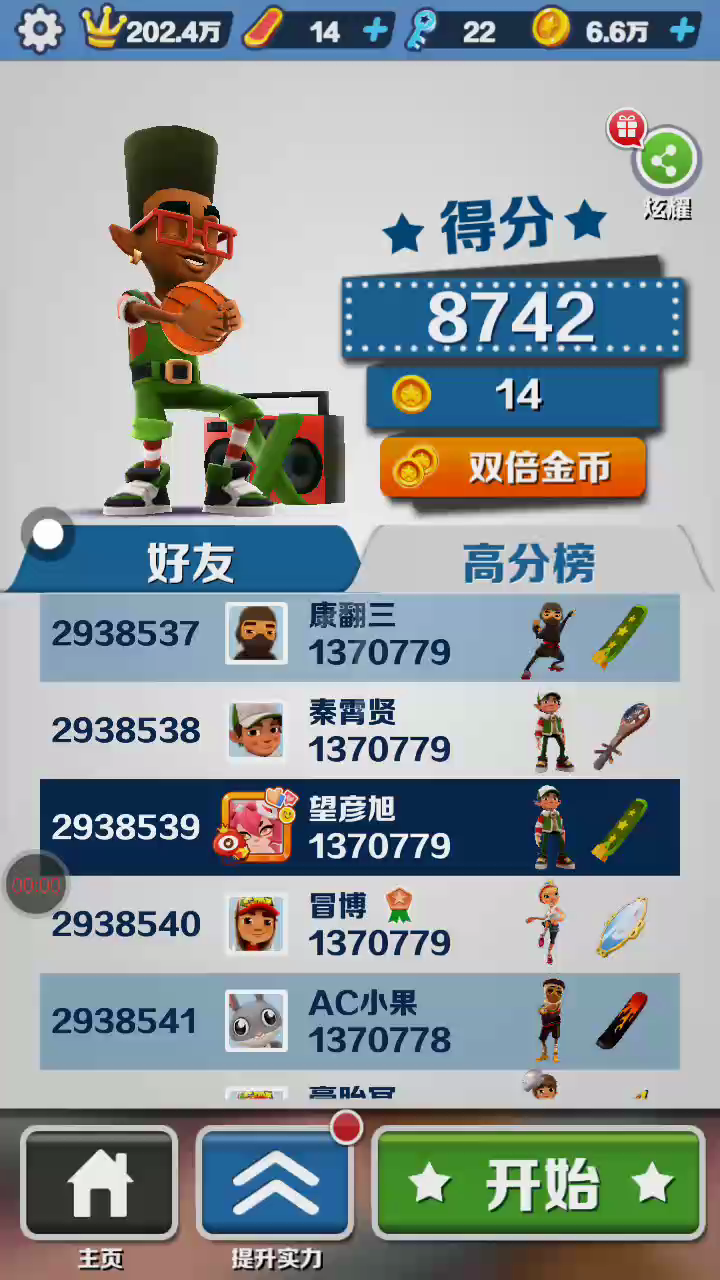Image resolution: width=720 pixels, height=1280 pixels.
Task: Open 秦霄贤's leaderboard entry
Action: point(360,731)
